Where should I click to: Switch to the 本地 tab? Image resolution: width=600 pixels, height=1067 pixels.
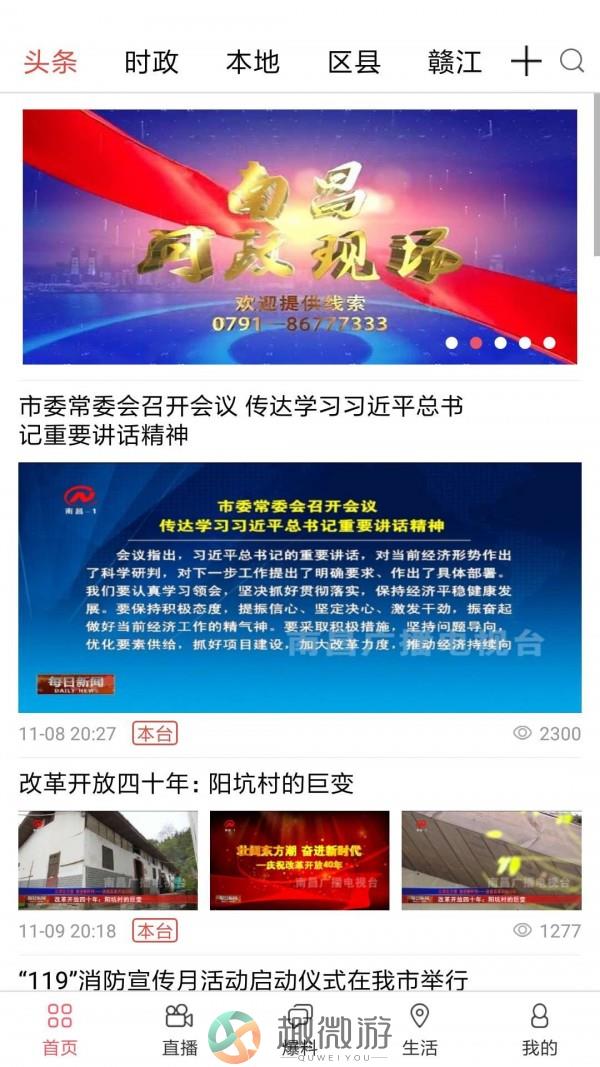pyautogui.click(x=252, y=62)
